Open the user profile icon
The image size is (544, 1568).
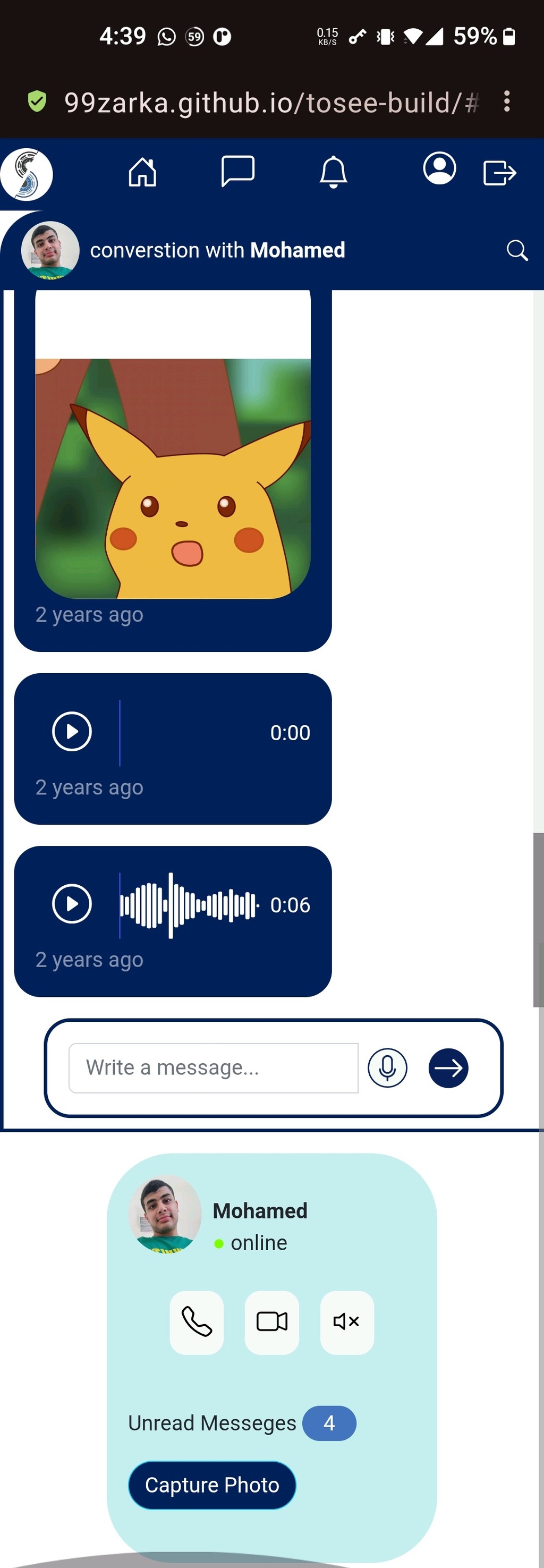[439, 168]
